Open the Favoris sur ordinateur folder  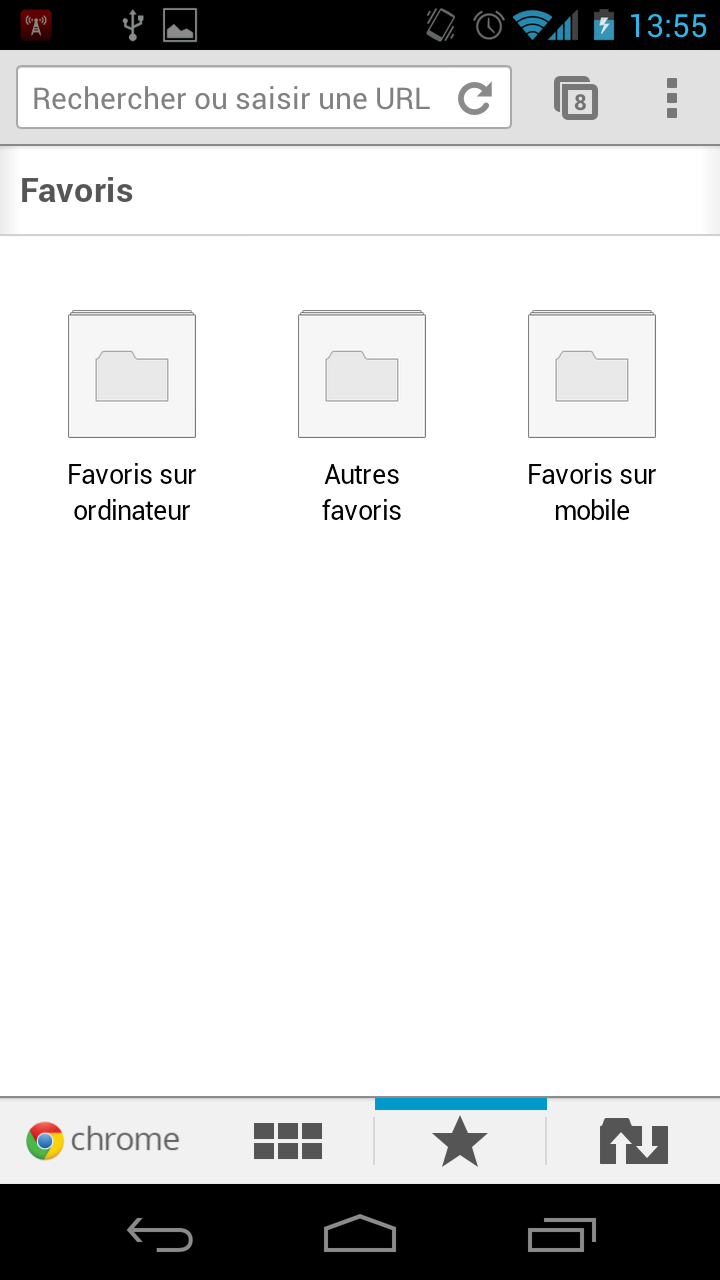coord(132,418)
